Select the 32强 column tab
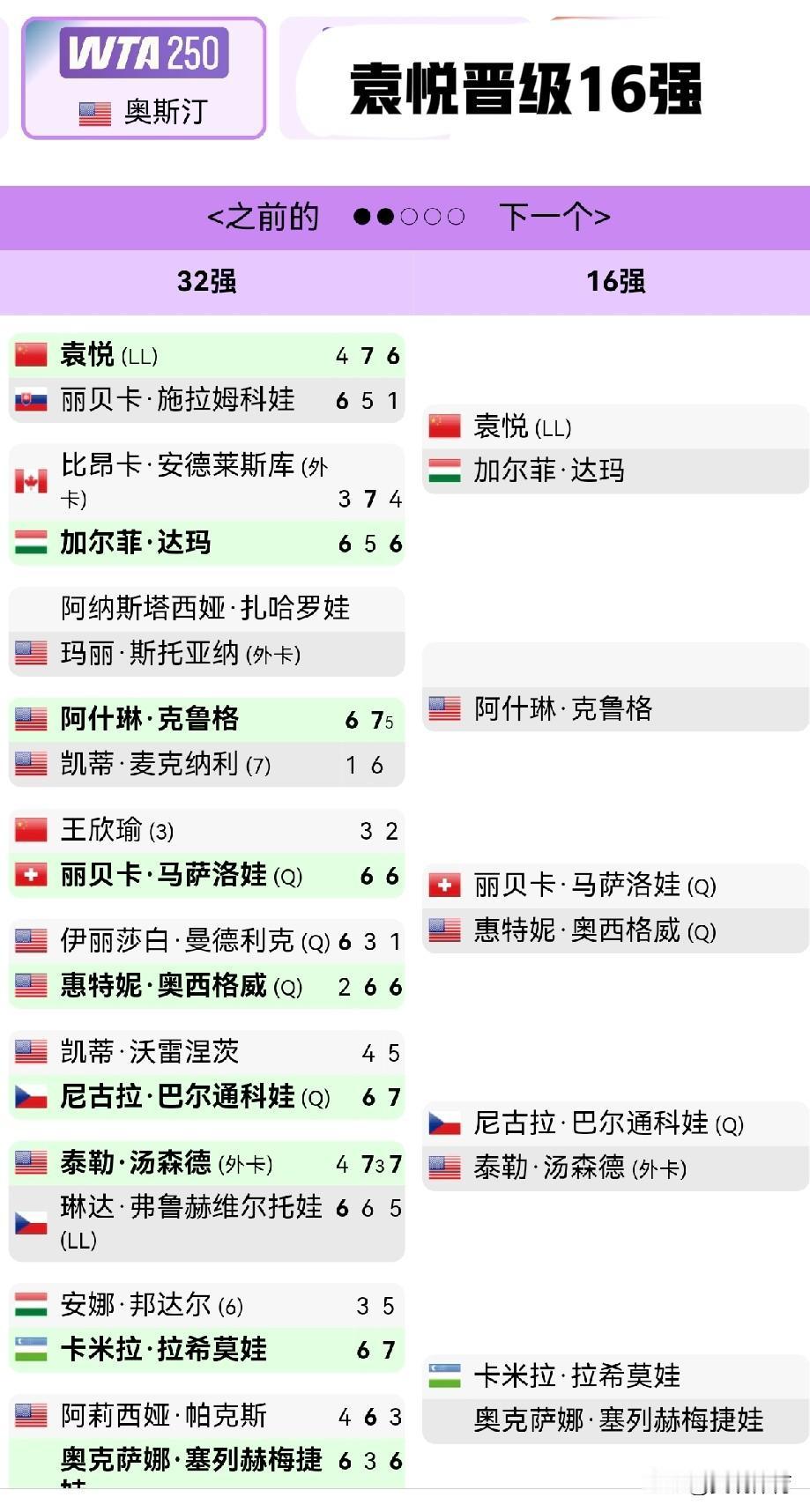The image size is (810, 1512). coord(205,282)
